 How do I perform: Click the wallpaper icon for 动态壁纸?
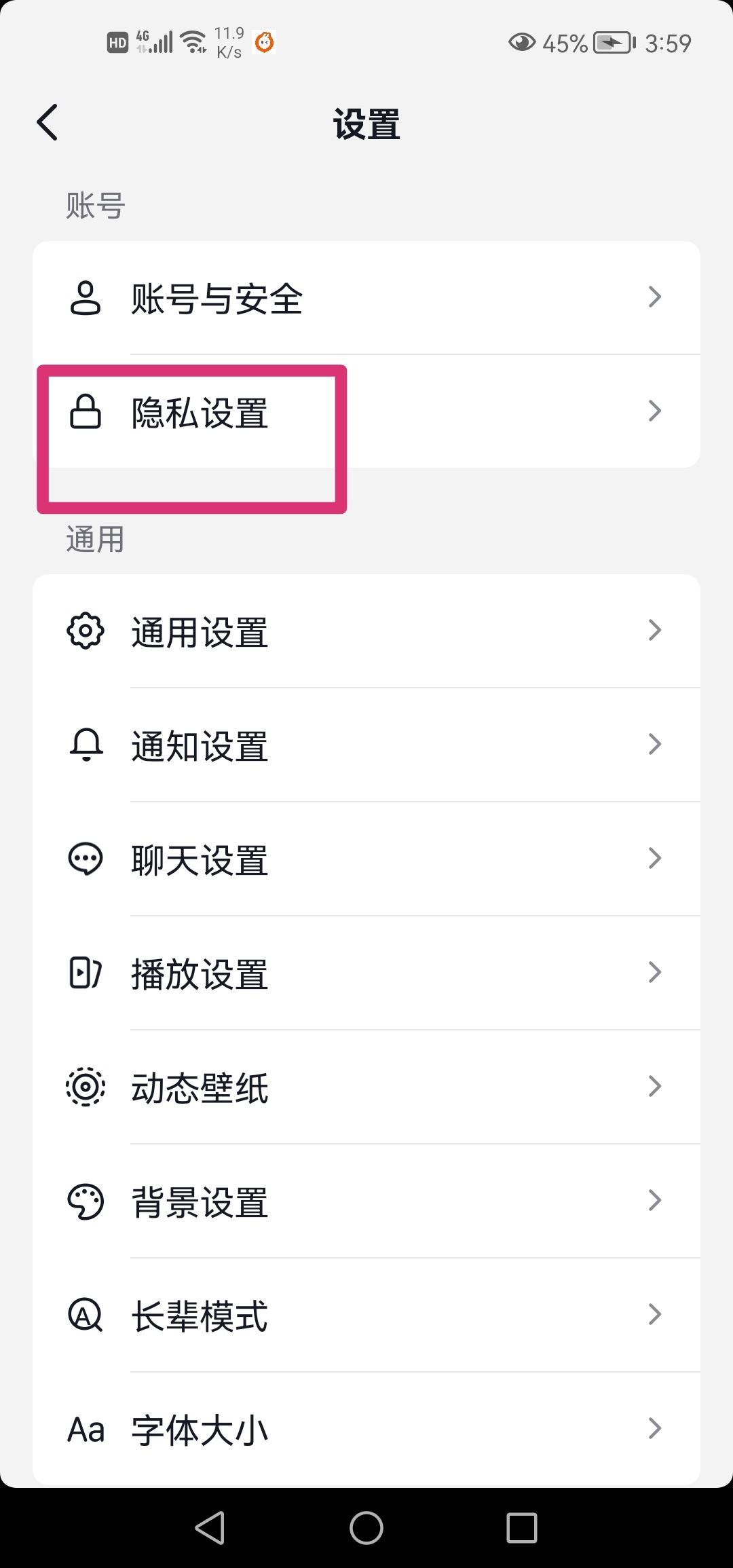[x=86, y=1087]
